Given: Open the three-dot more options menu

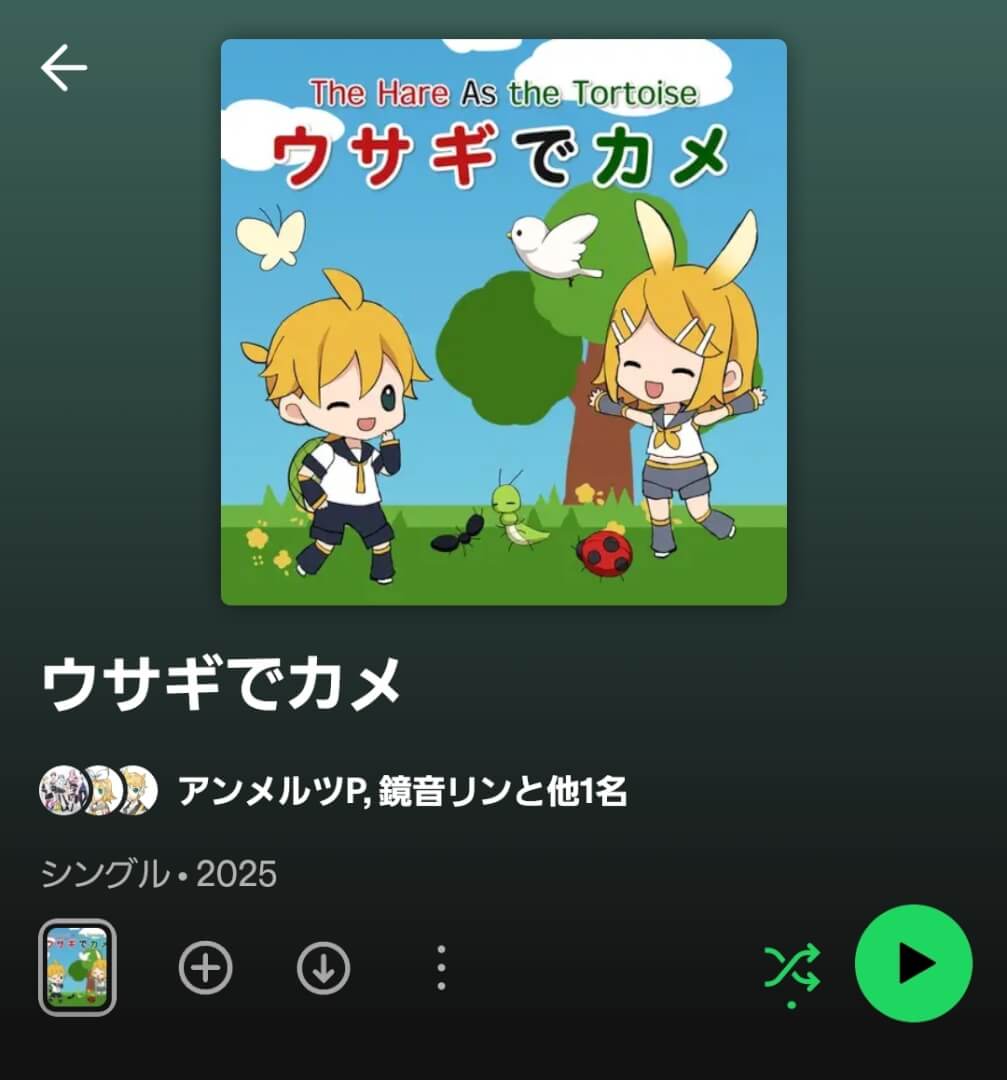Looking at the screenshot, I should click(x=441, y=968).
